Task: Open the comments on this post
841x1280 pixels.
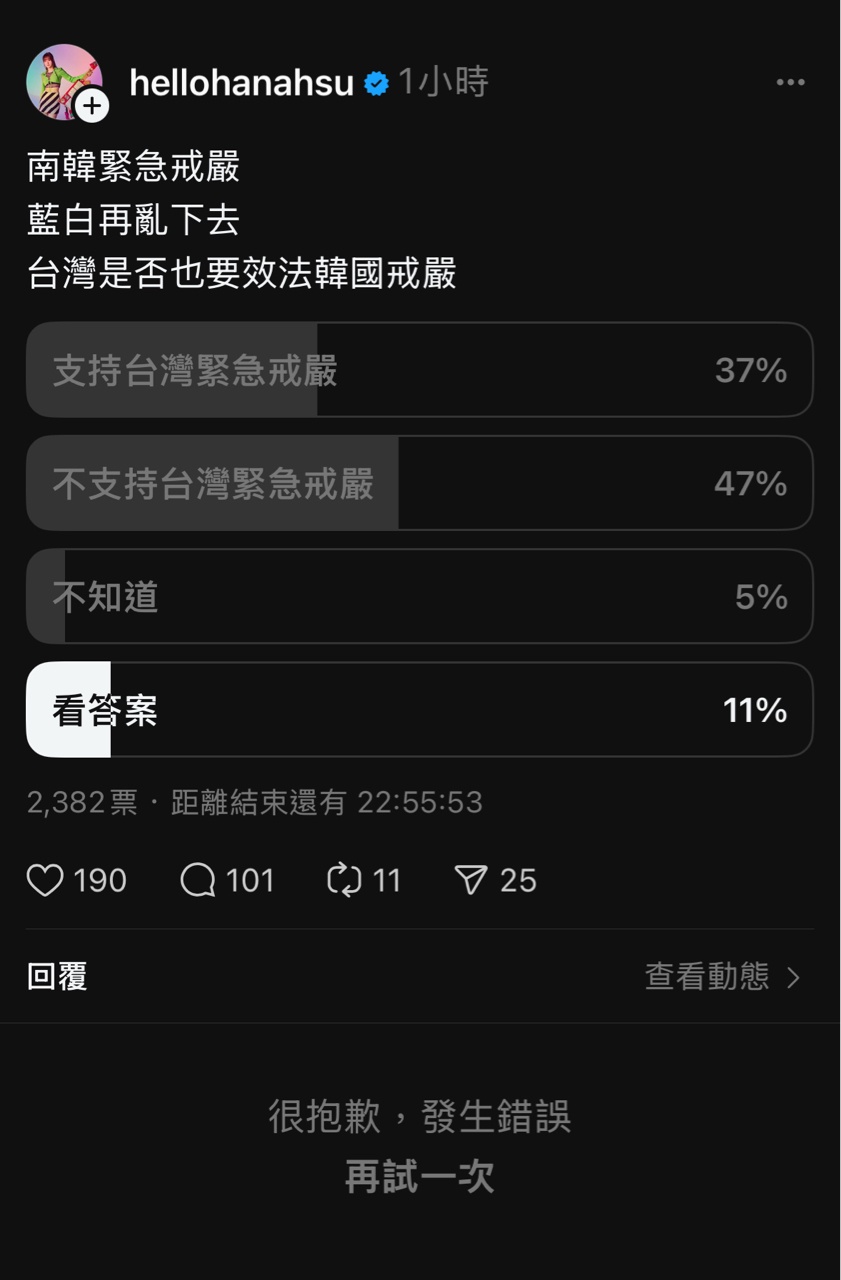Action: [198, 880]
